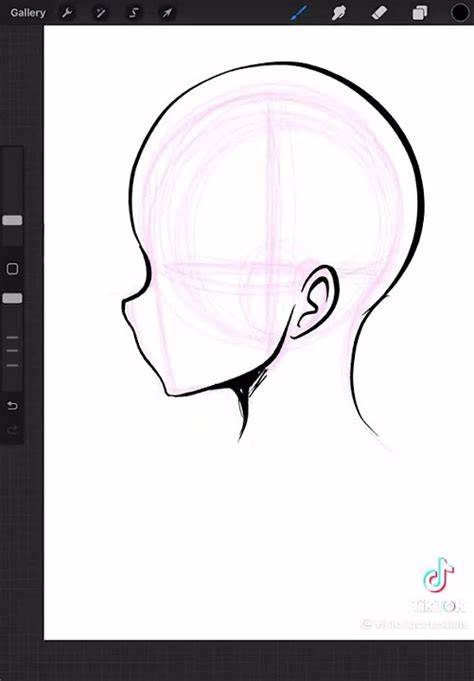Activate the Selection tool
Viewport: 474px width, 681px height.
[x=133, y=13]
